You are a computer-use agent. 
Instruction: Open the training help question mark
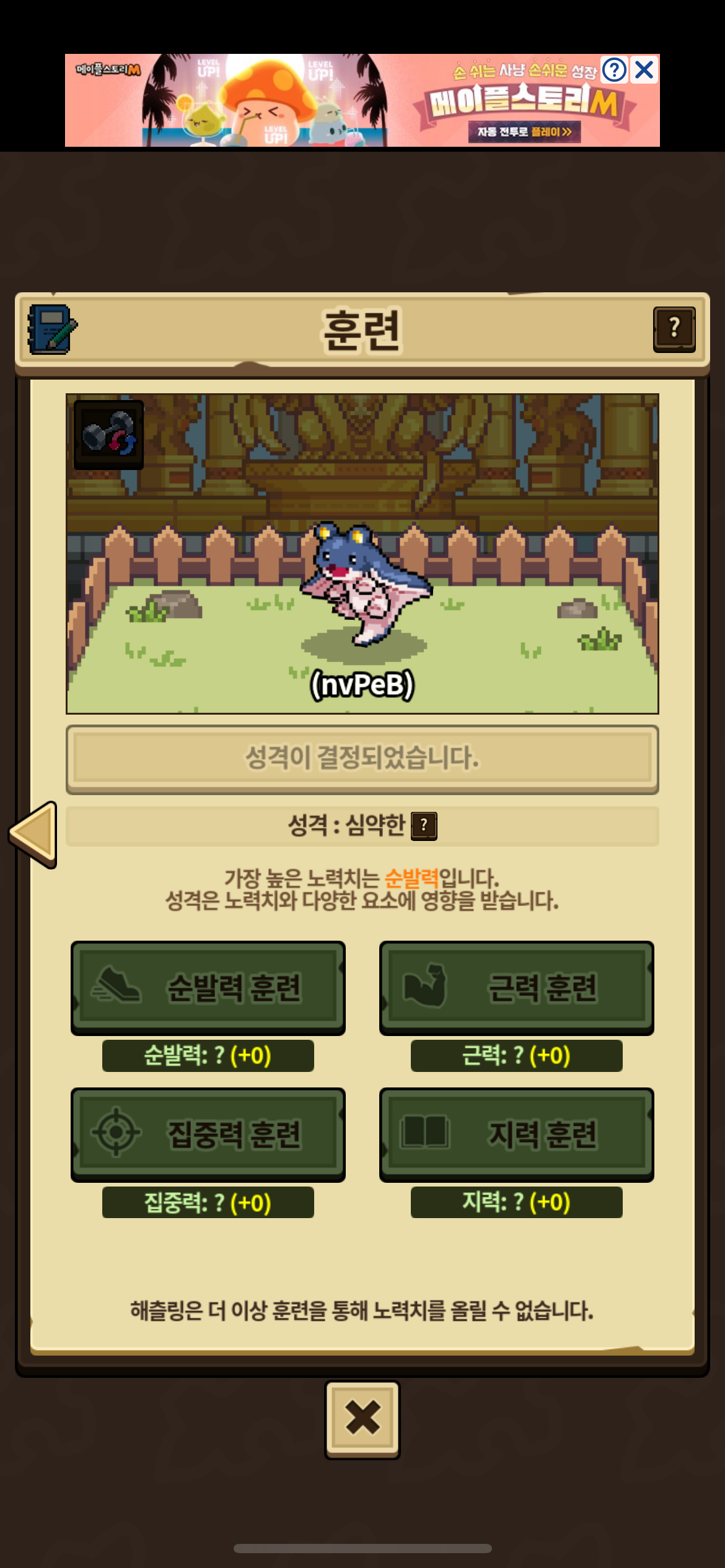(674, 329)
